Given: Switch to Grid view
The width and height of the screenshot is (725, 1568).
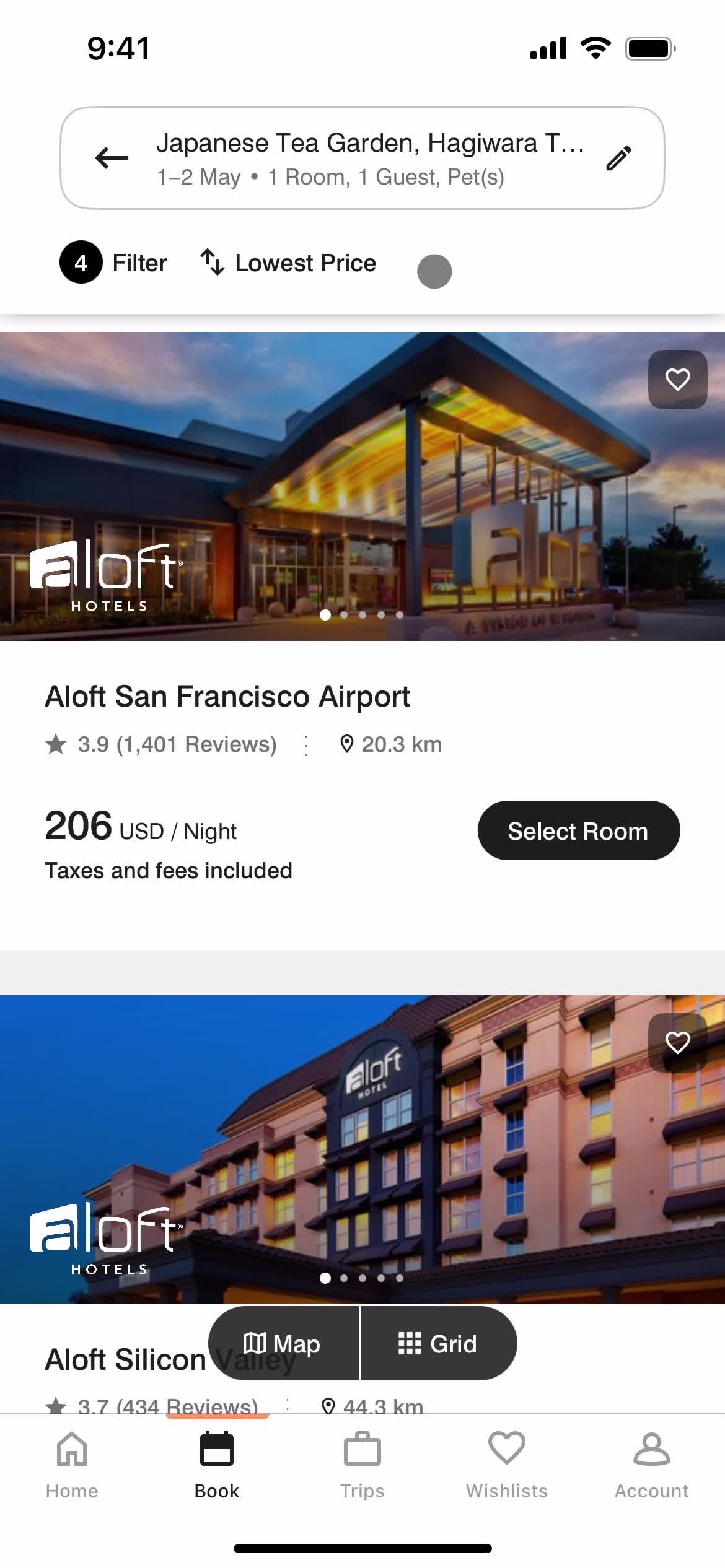Looking at the screenshot, I should (x=438, y=1343).
